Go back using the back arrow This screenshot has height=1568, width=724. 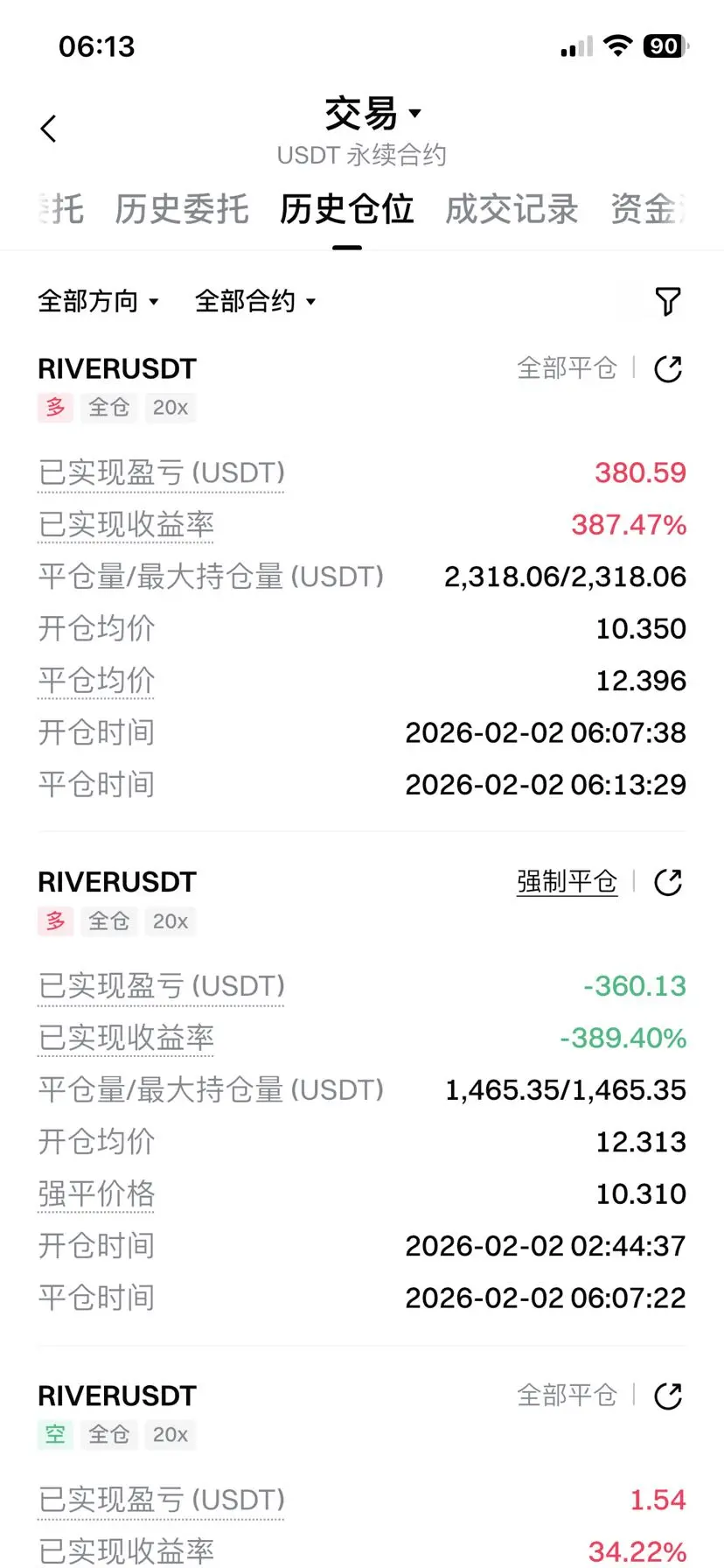click(49, 129)
